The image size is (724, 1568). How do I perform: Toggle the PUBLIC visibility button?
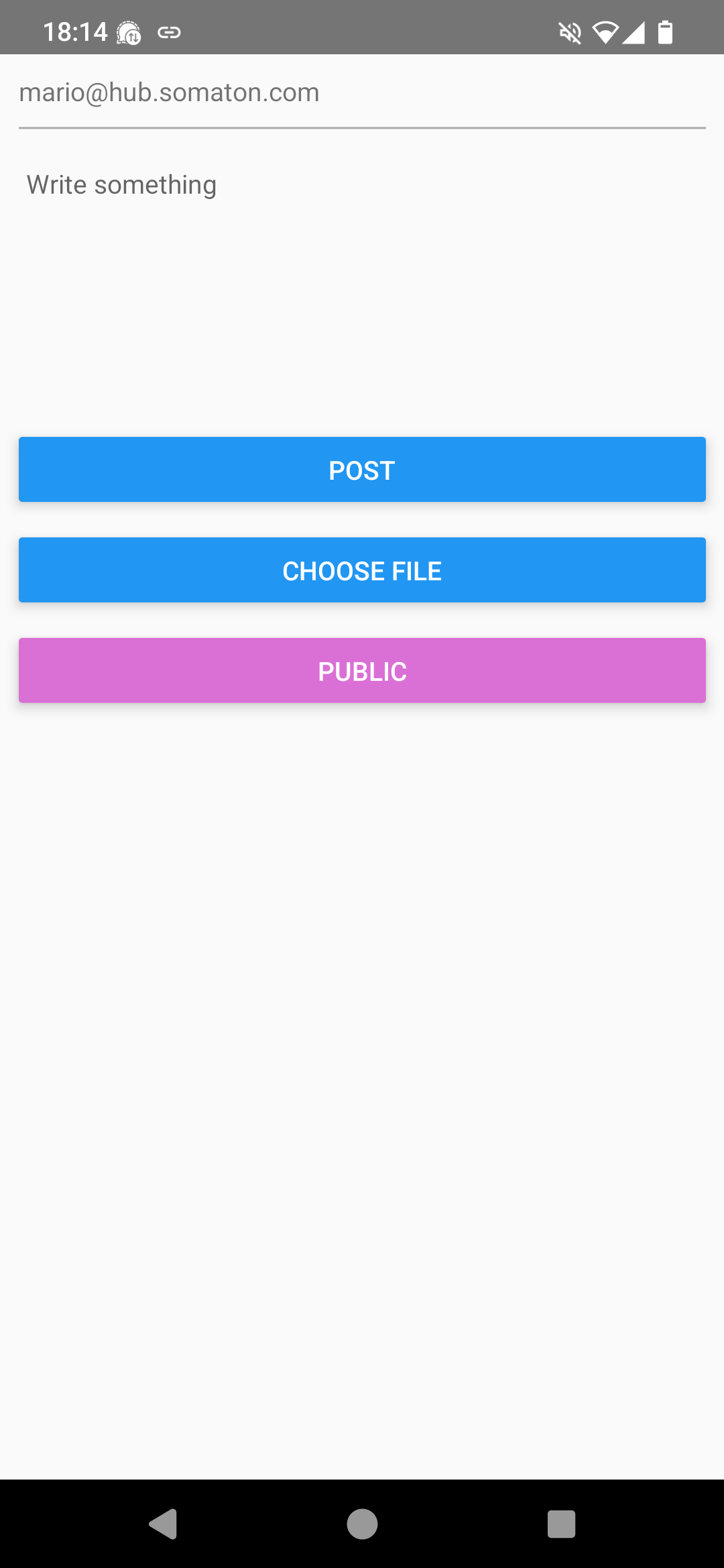pyautogui.click(x=362, y=671)
